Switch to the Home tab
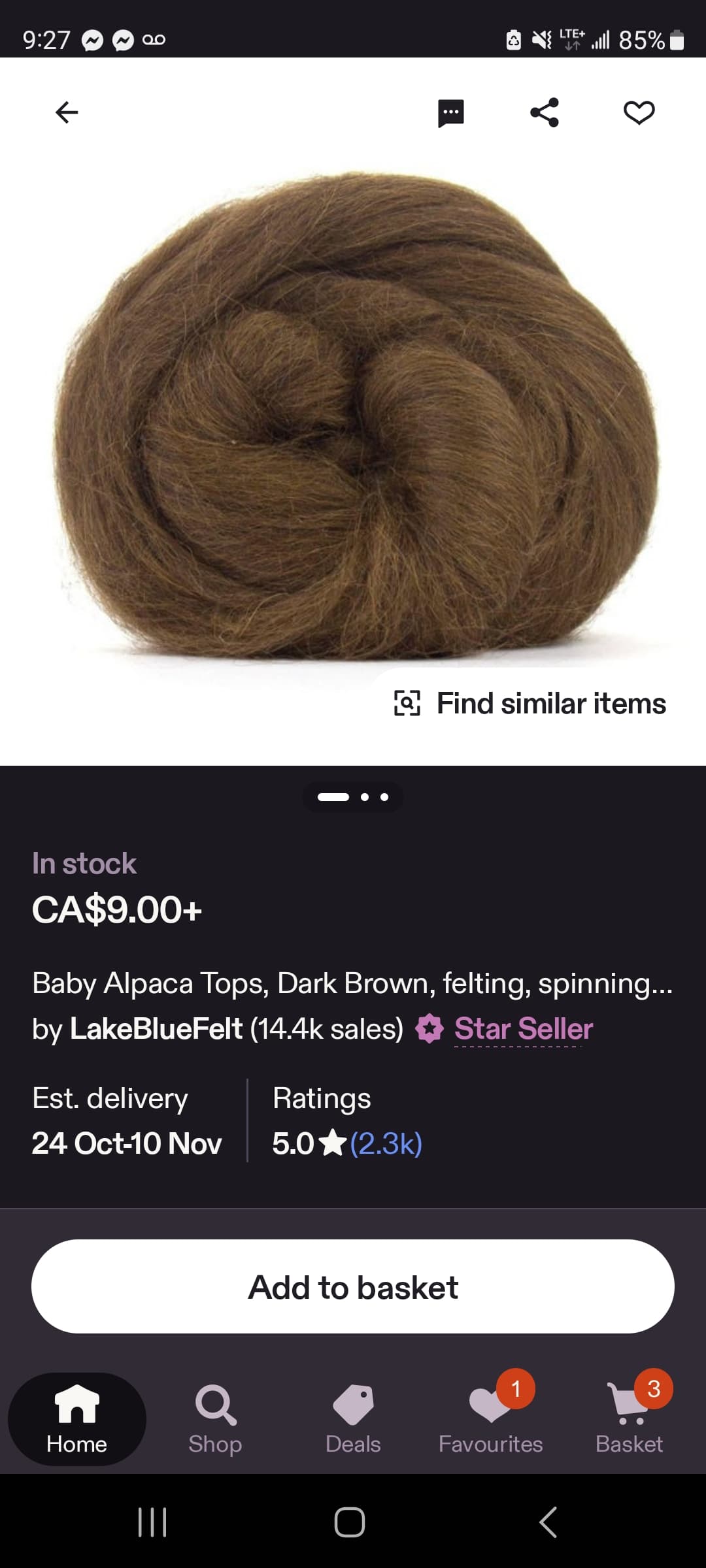 click(x=77, y=1419)
